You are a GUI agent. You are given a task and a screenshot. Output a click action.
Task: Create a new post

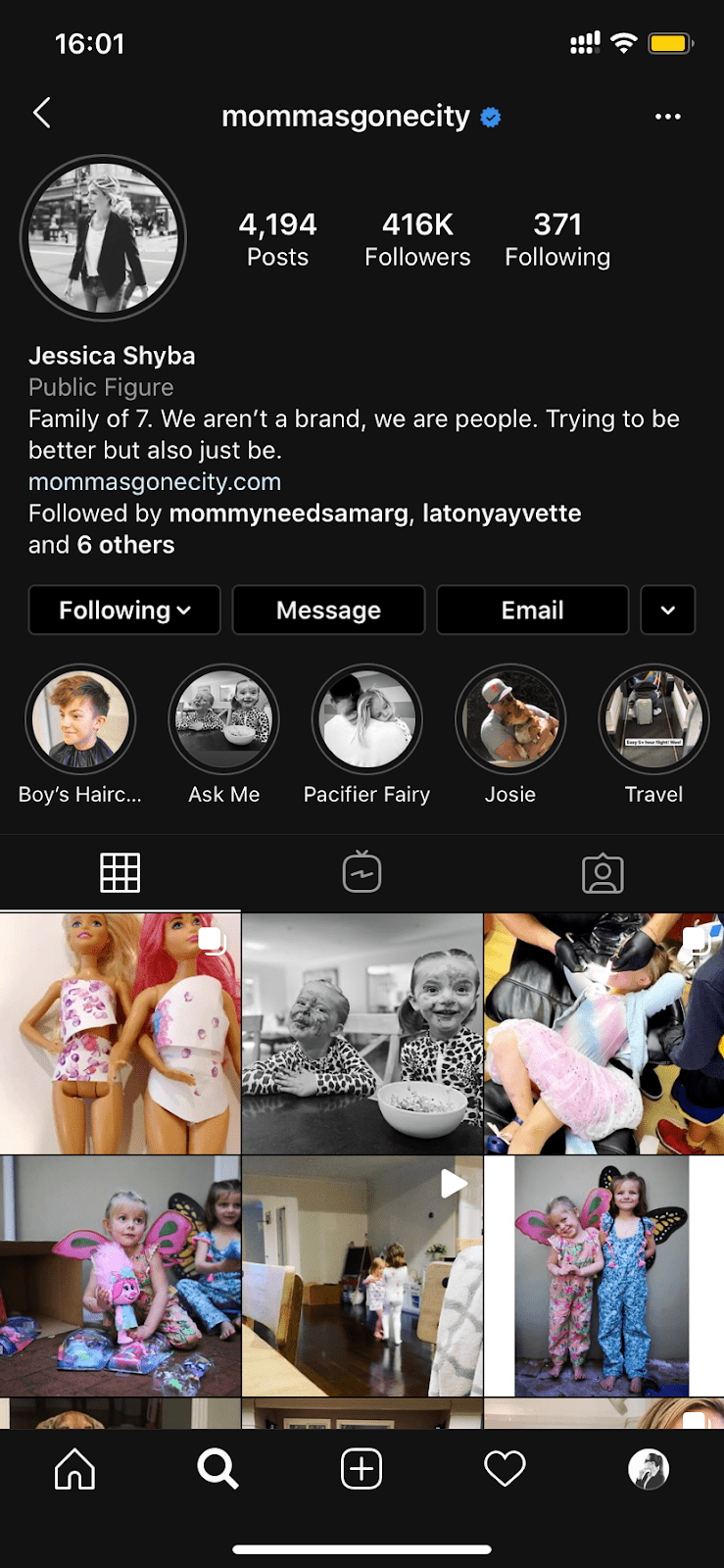coord(362,1469)
